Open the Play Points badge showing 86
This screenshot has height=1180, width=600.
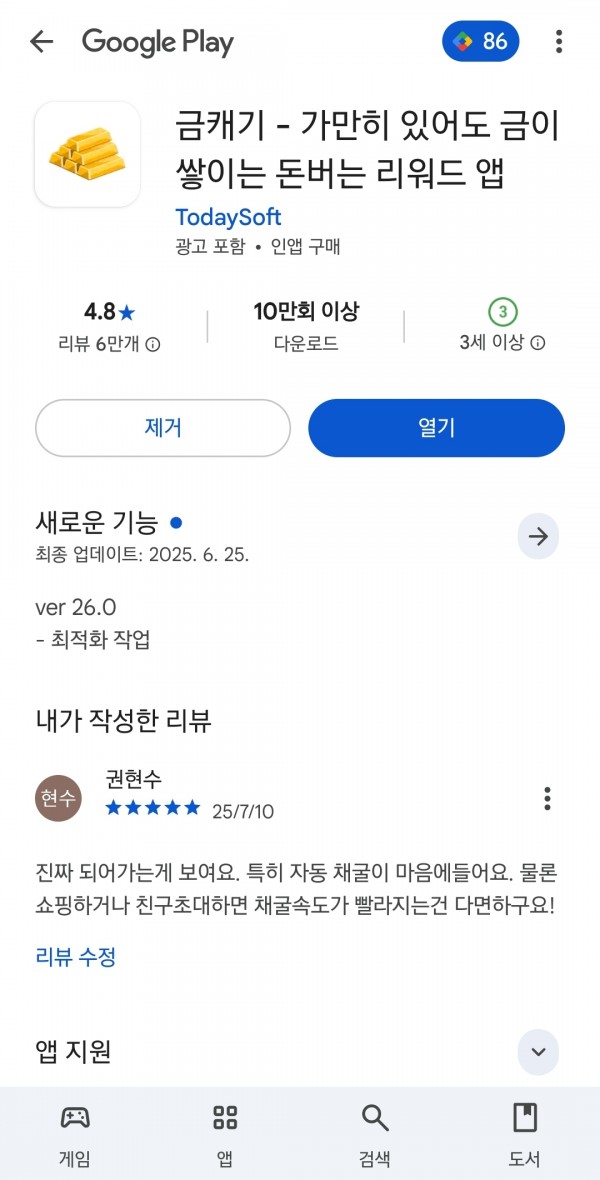click(x=480, y=41)
